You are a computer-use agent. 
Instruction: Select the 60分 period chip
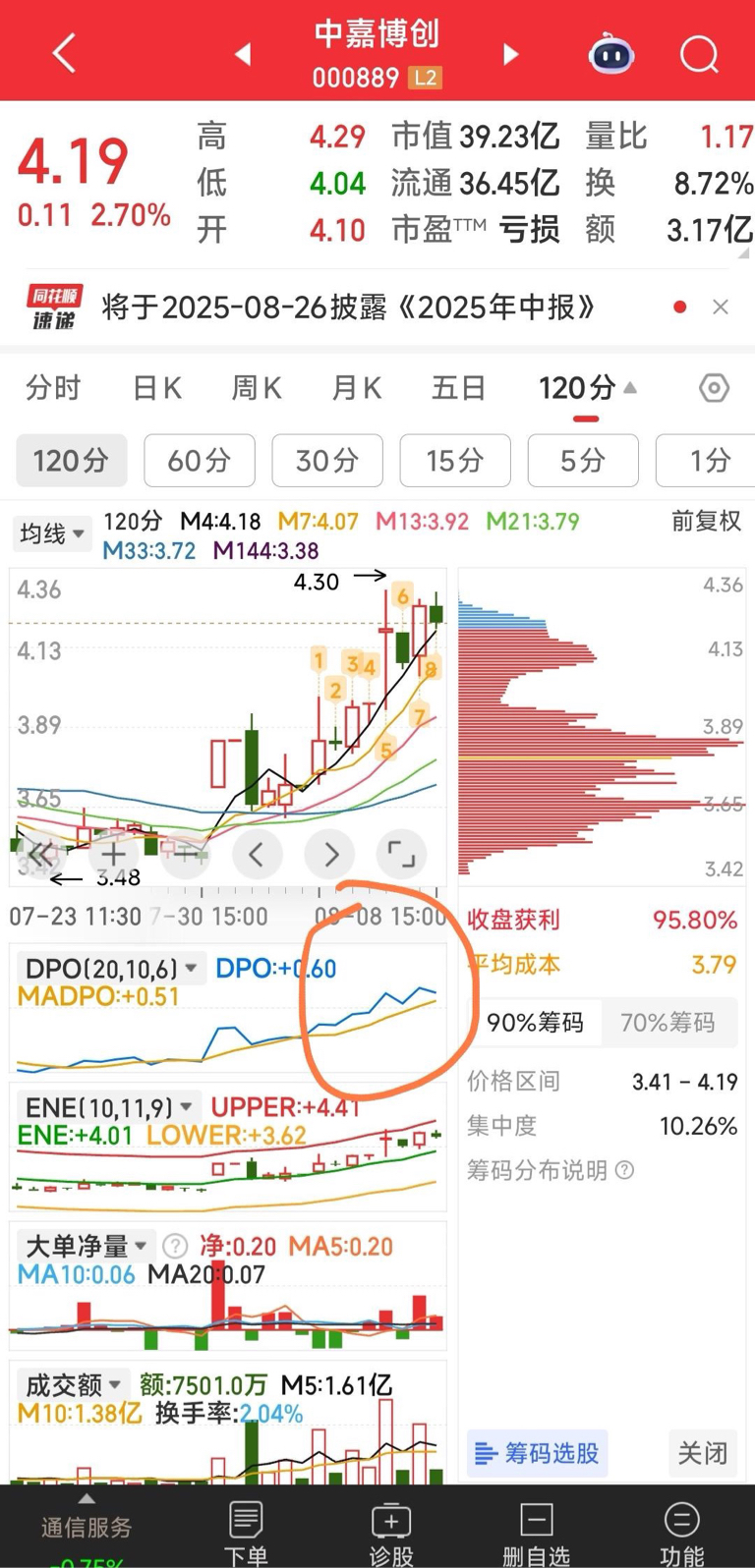200,460
